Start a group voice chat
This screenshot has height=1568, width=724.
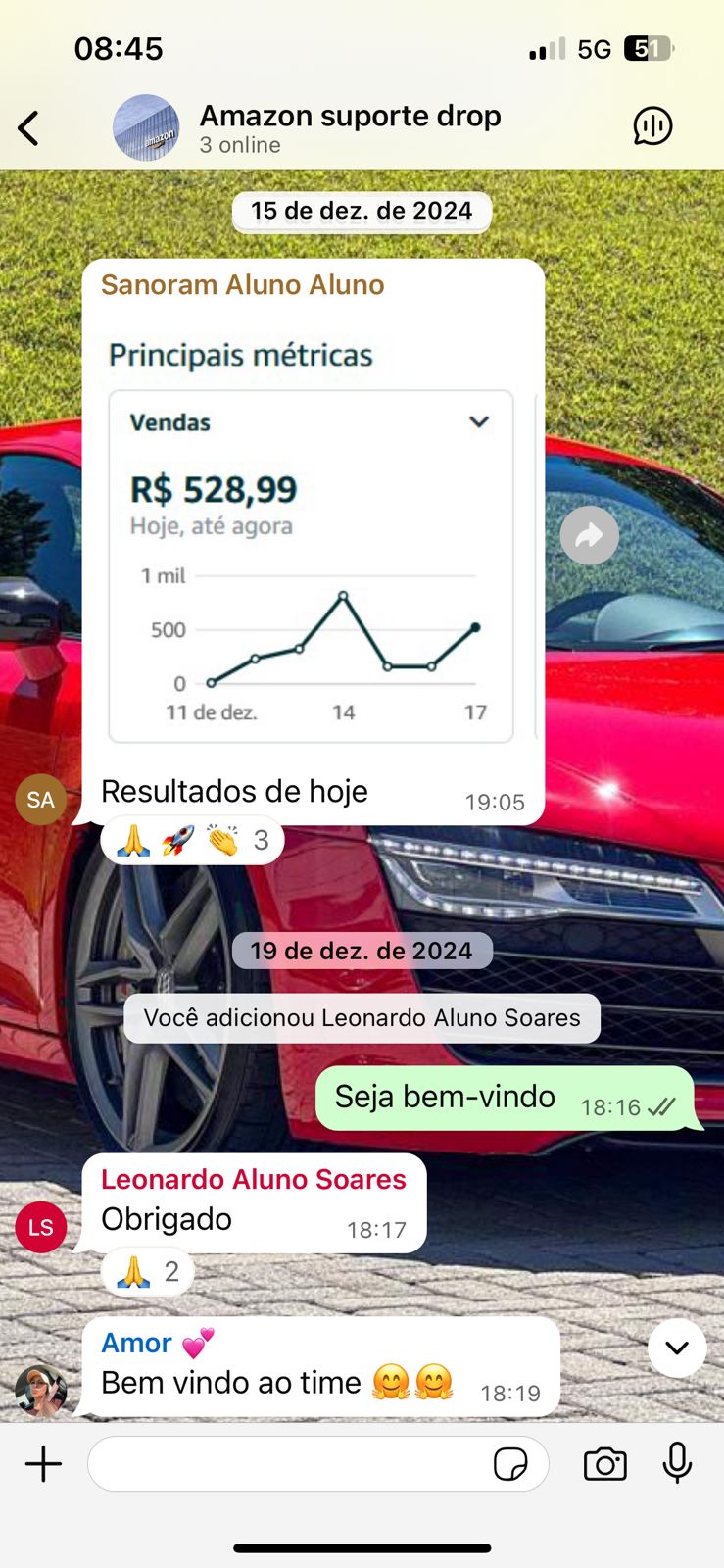652,126
